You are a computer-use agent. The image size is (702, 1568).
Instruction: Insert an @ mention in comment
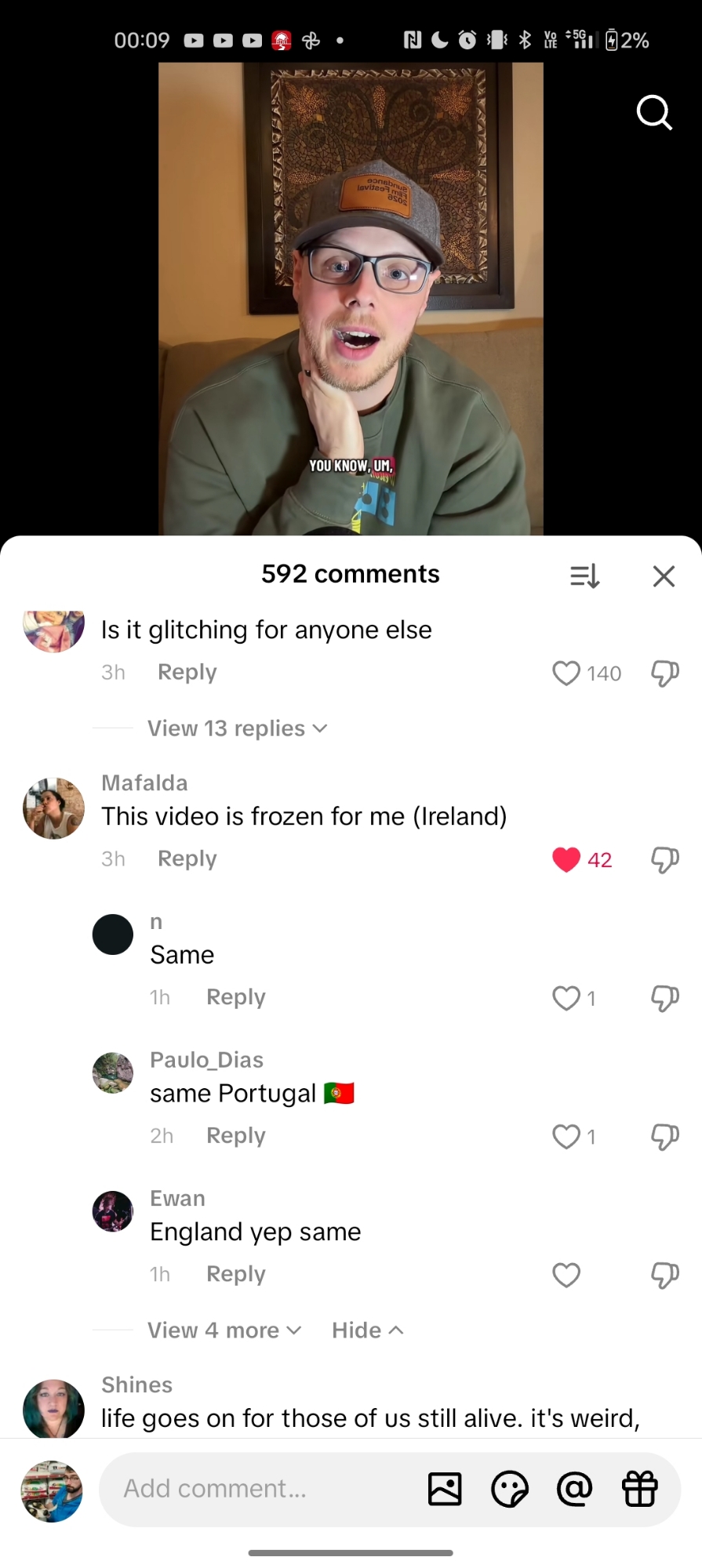coord(574,1489)
